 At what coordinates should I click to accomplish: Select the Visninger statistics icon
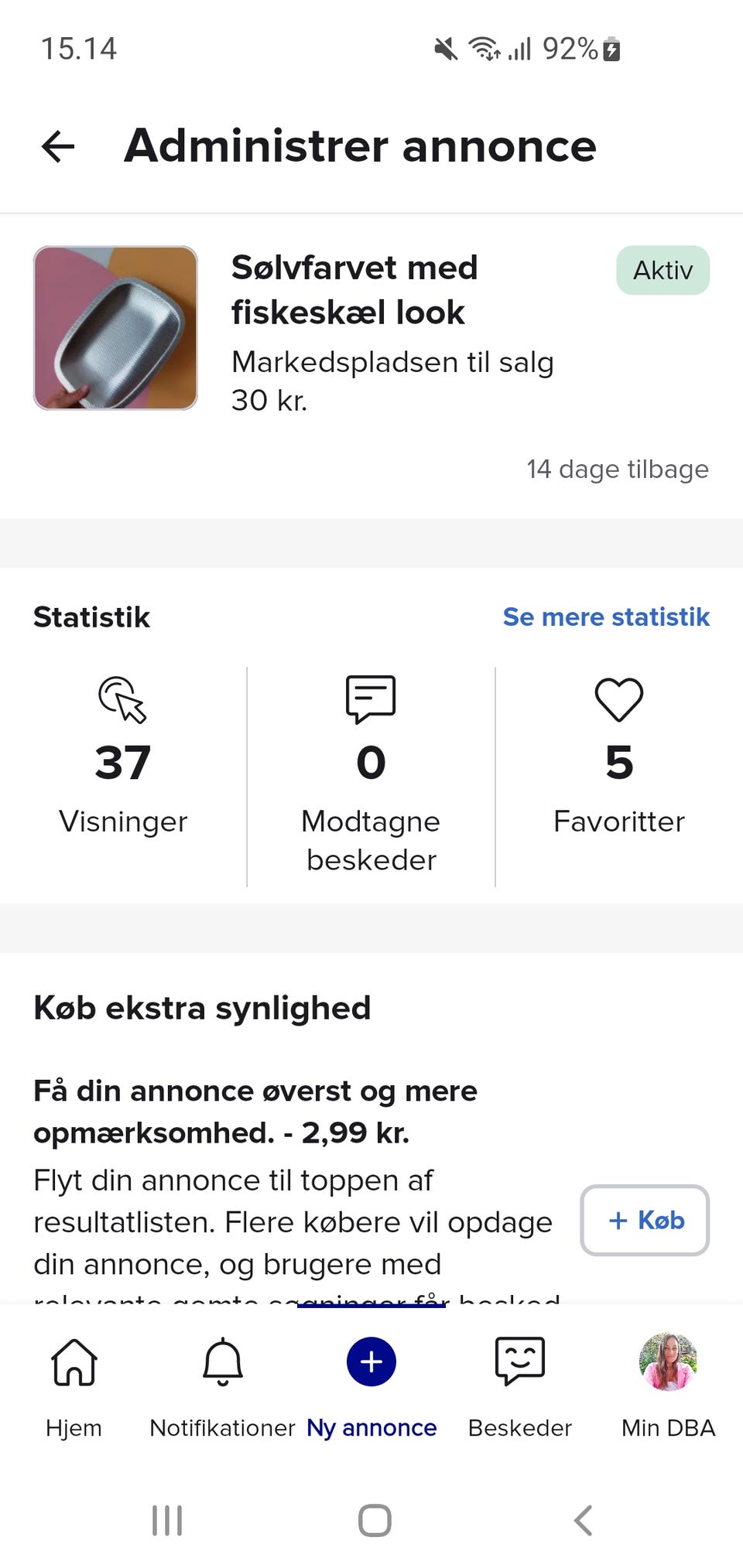coord(123,700)
